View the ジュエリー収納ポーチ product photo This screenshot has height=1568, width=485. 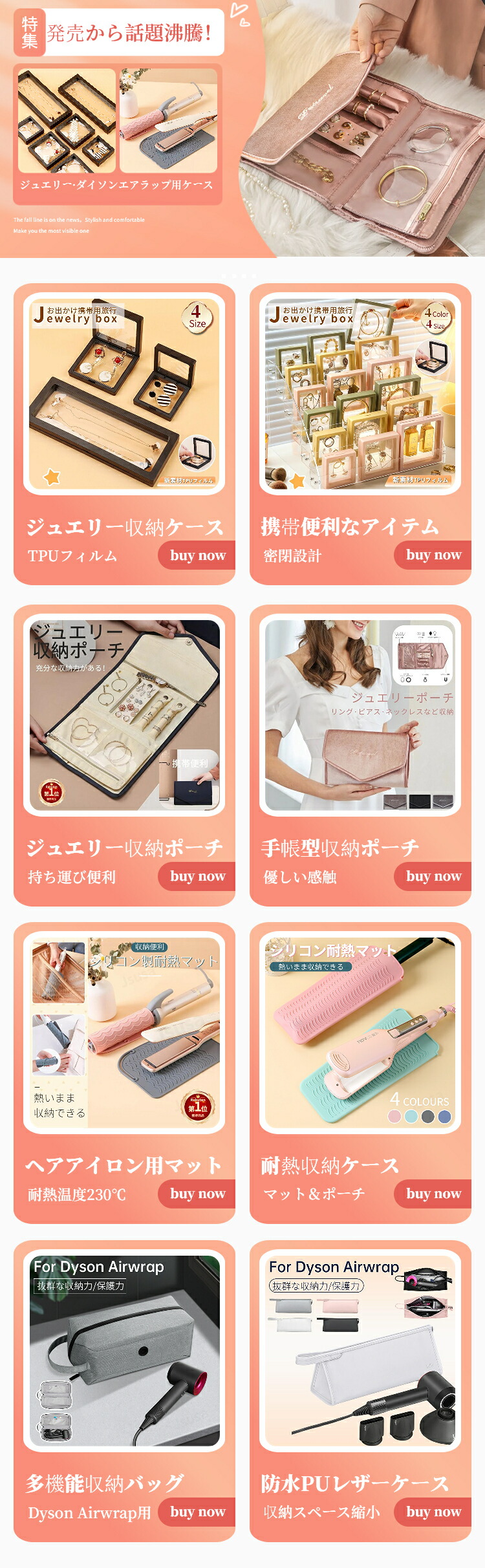(124, 714)
